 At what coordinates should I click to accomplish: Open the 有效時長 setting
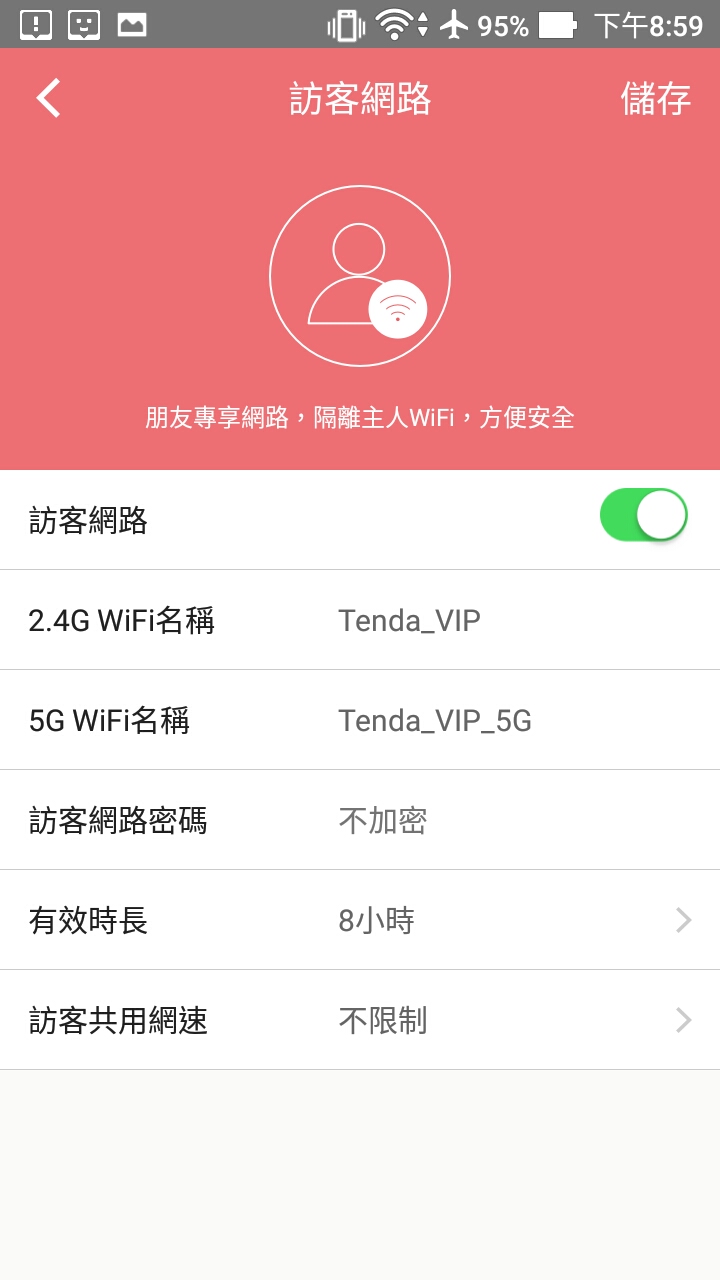pyautogui.click(x=360, y=920)
